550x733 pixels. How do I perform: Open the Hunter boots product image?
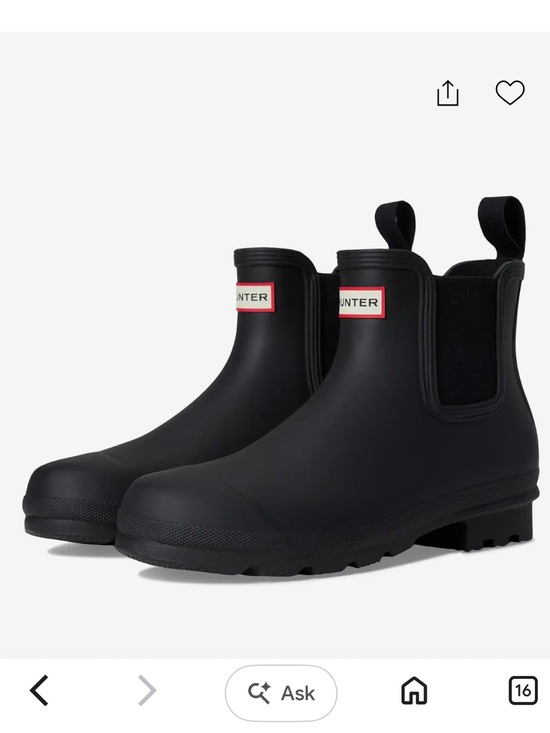click(281, 387)
